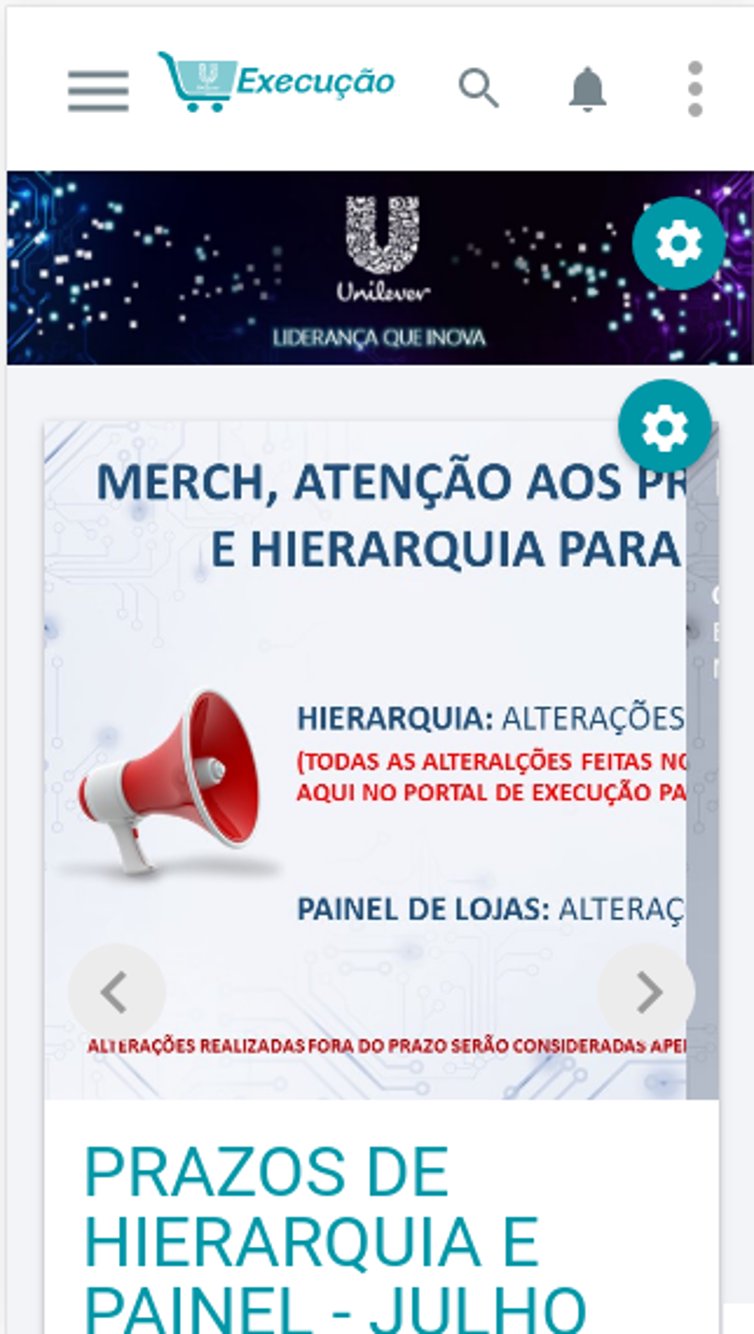Open the navigation hamburger menu
Image resolution: width=754 pixels, height=1334 pixels.
(97, 89)
